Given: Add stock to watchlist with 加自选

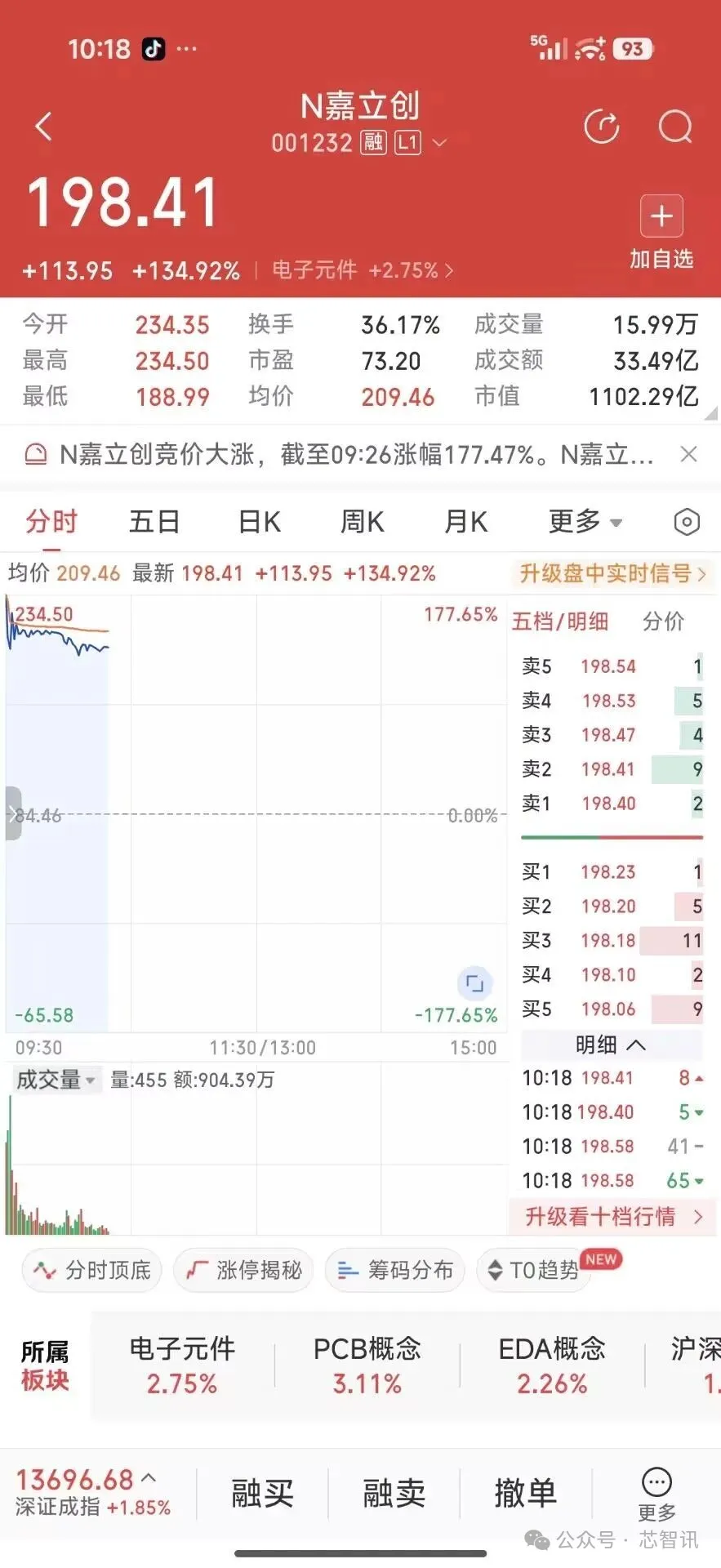Looking at the screenshot, I should tap(661, 233).
